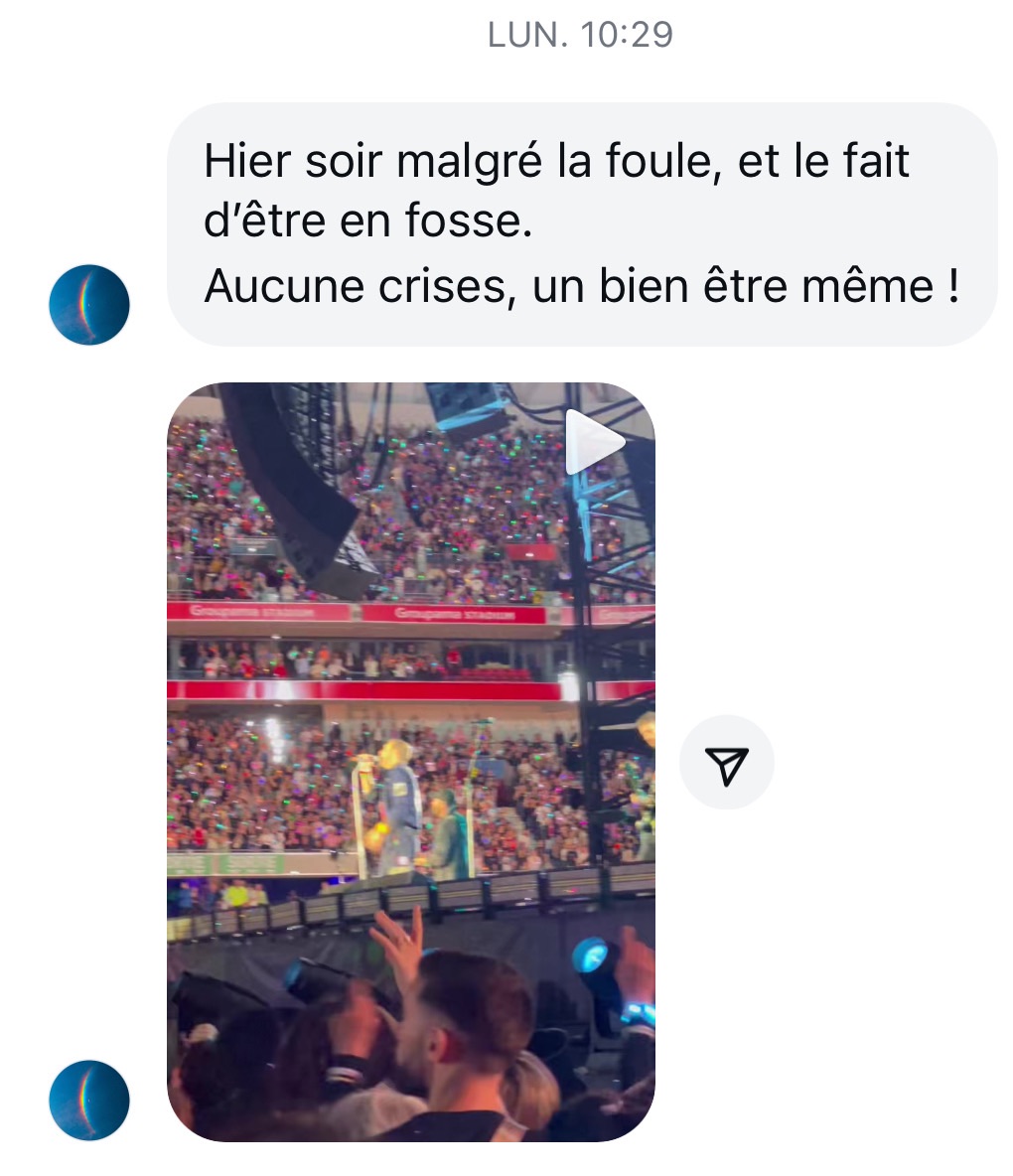Open sender's avatar beside the video
This screenshot has height=1176, width=1013.
pyautogui.click(x=89, y=1100)
